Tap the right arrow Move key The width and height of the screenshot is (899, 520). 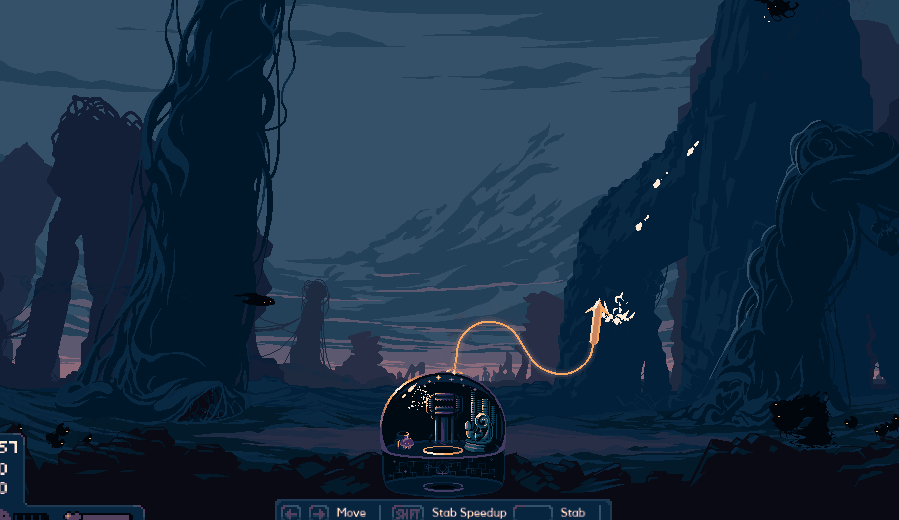click(x=319, y=512)
